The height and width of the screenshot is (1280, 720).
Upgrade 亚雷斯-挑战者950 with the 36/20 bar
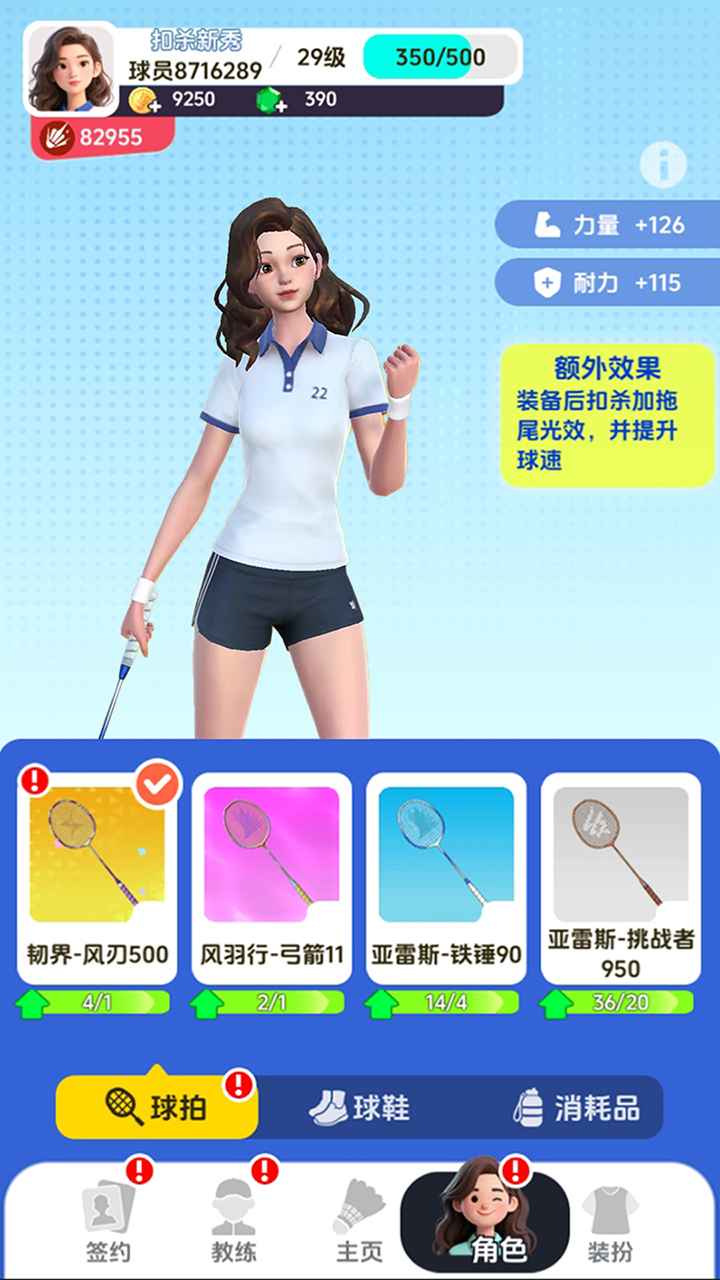click(621, 1003)
